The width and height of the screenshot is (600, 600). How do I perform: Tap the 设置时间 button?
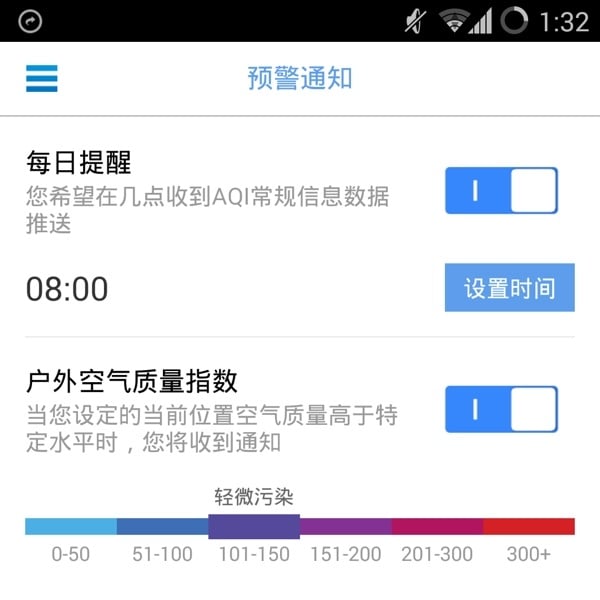509,288
